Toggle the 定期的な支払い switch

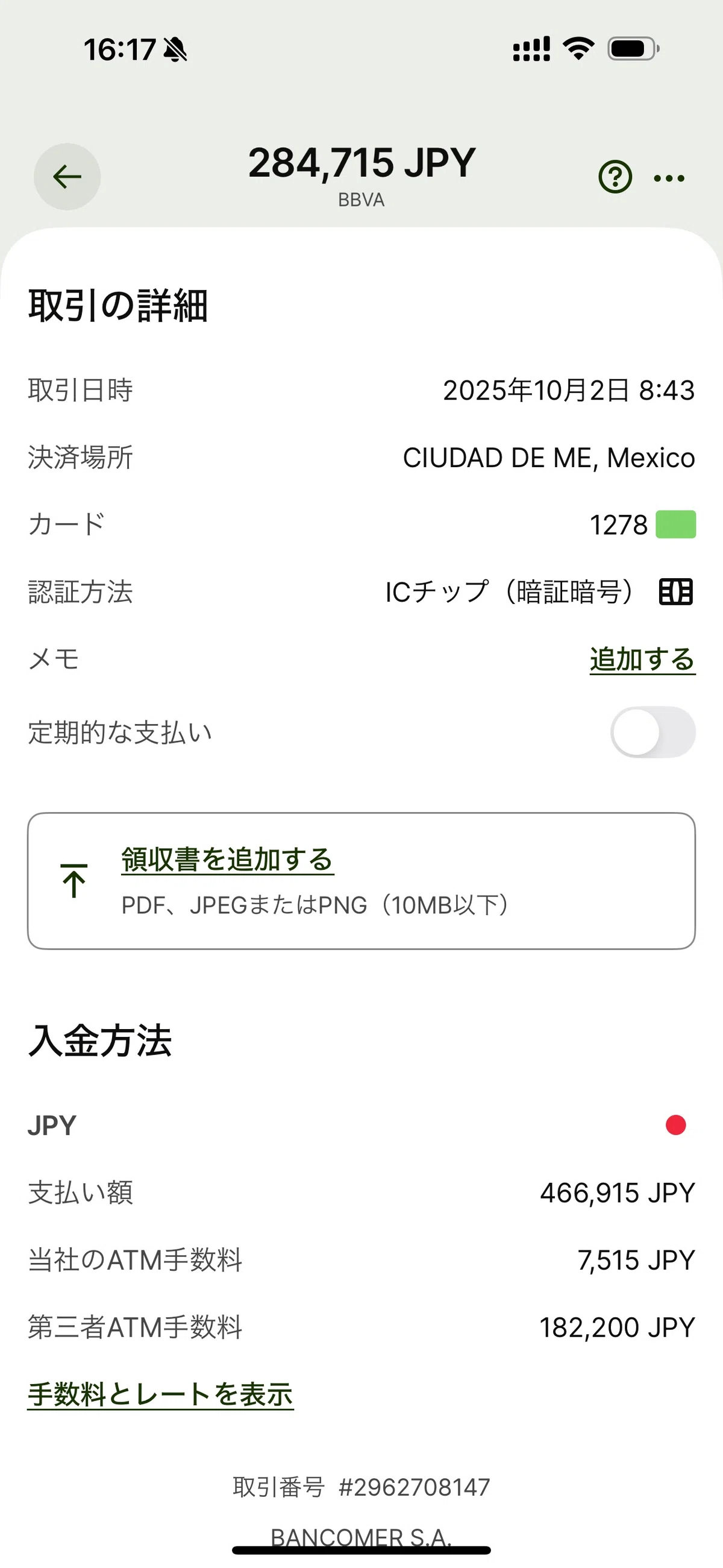(x=653, y=732)
